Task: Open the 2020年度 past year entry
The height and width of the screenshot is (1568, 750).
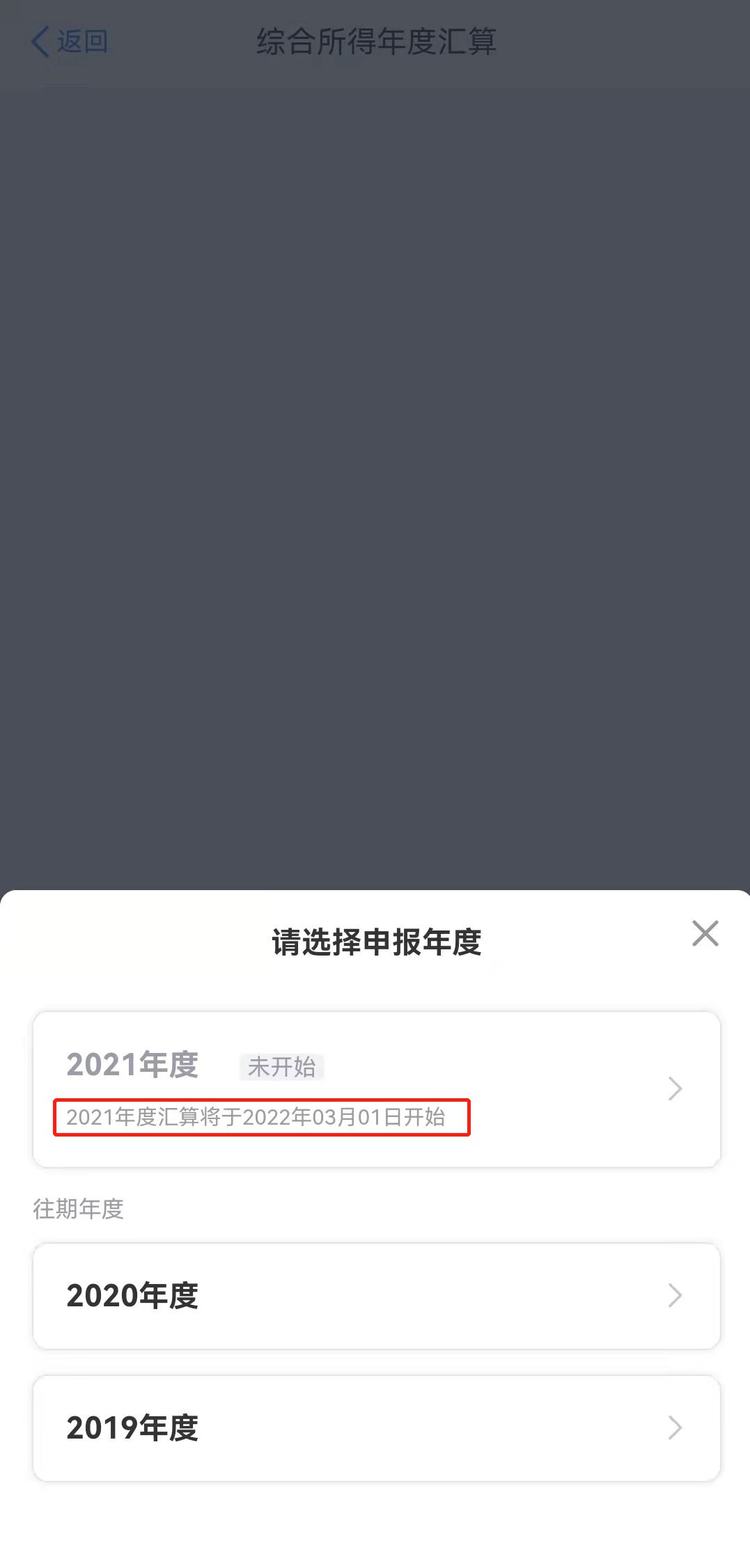Action: point(376,1295)
